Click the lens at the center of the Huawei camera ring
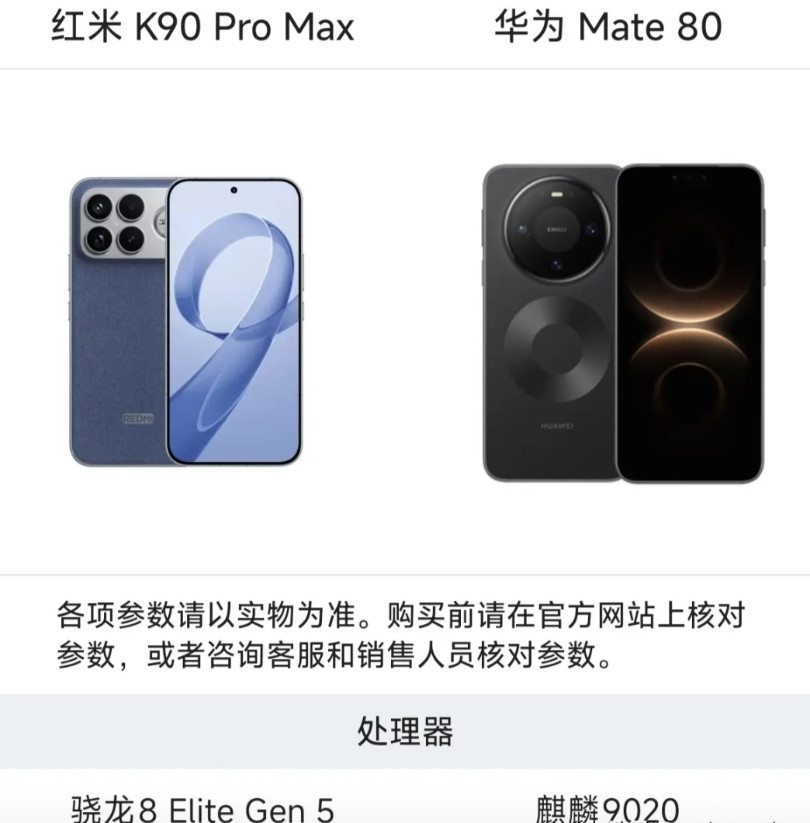This screenshot has width=810, height=823. (x=557, y=230)
